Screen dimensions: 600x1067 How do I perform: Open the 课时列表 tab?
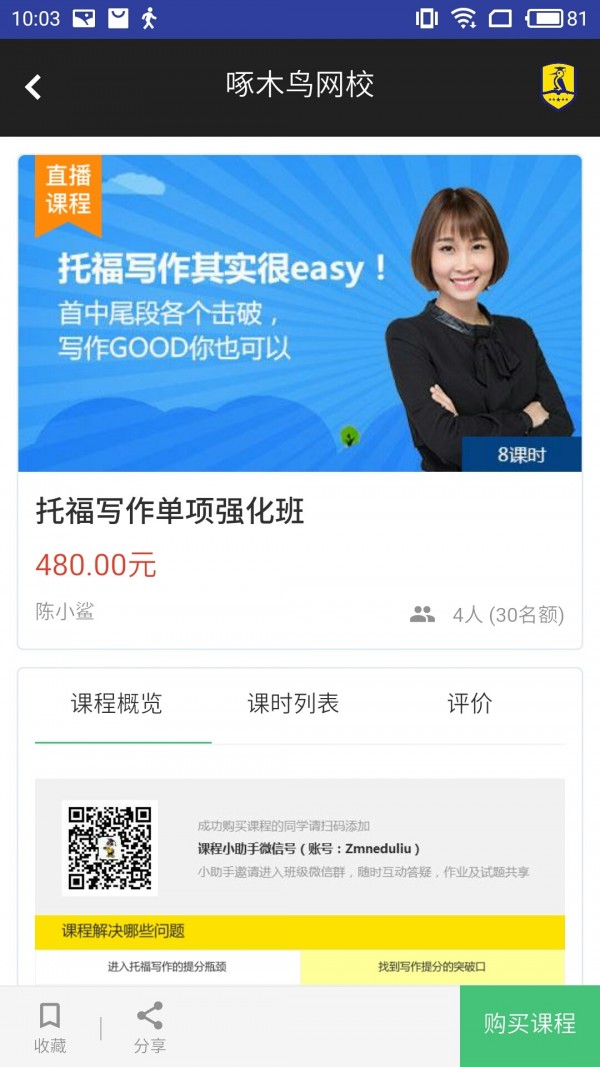click(x=293, y=704)
